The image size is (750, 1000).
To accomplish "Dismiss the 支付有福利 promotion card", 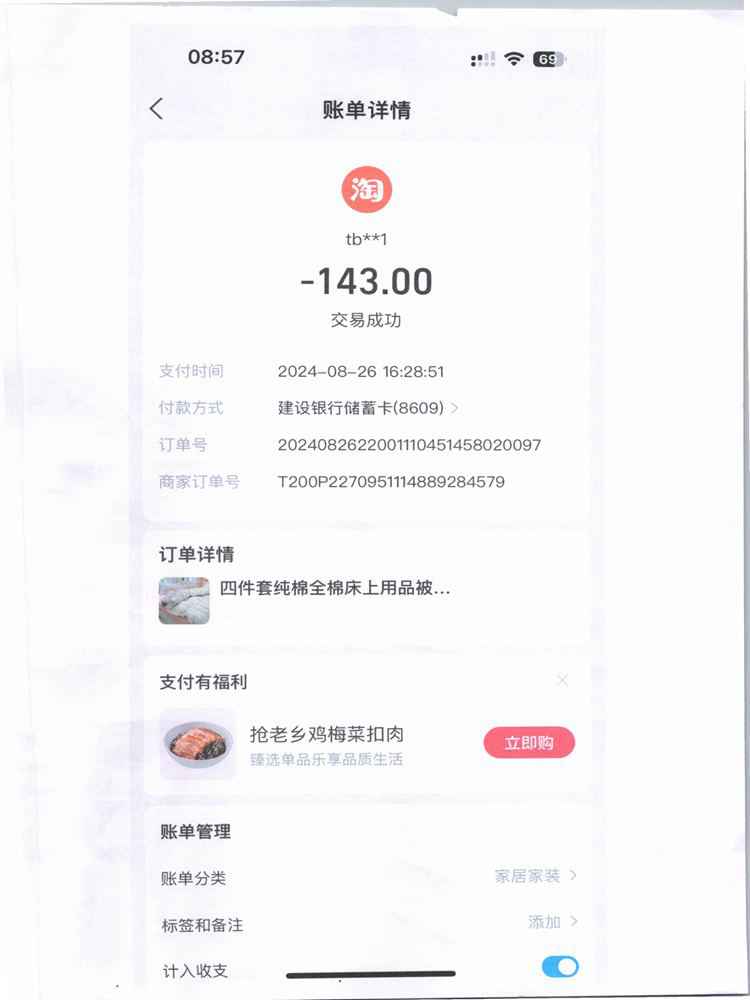I will (562, 681).
